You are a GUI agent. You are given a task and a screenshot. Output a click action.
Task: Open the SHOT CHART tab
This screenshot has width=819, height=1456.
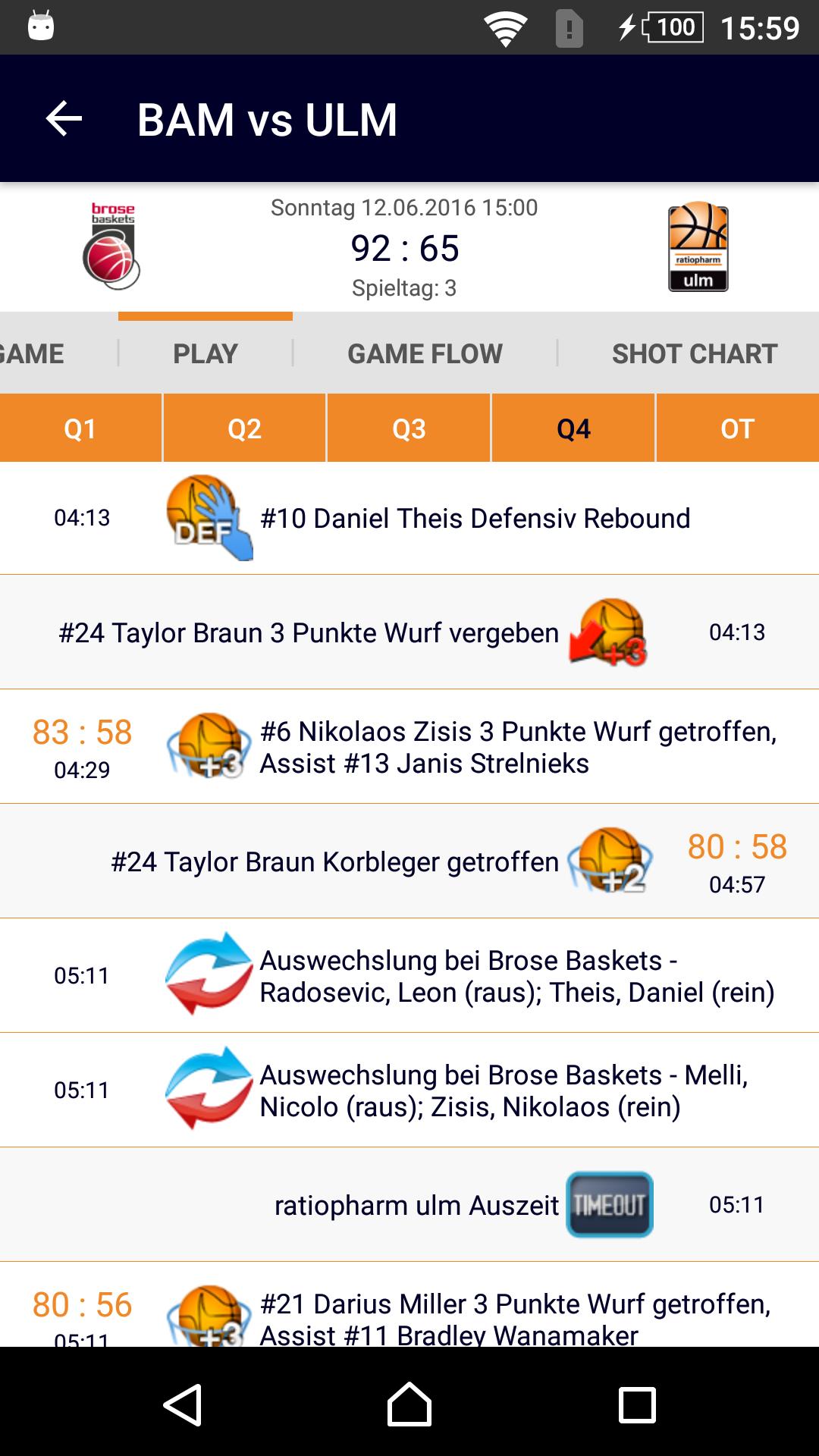tap(693, 353)
